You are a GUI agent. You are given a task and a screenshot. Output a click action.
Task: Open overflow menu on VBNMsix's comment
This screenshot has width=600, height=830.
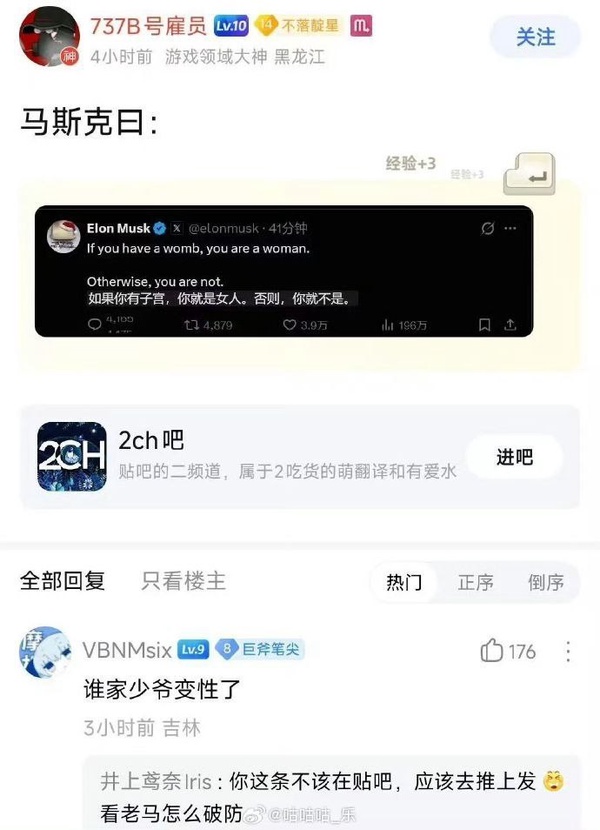coord(568,651)
